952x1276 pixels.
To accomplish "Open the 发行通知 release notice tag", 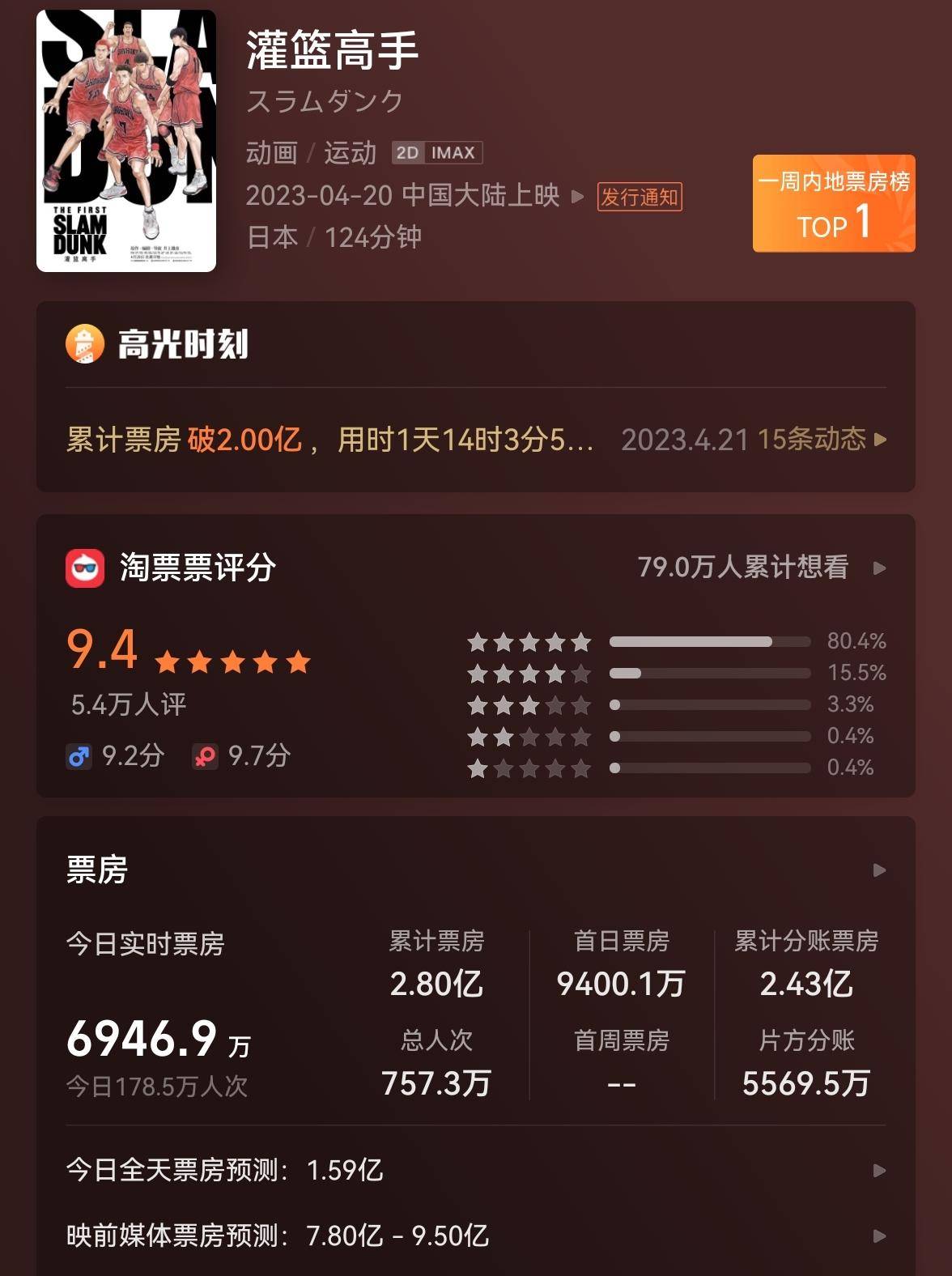I will pyautogui.click(x=639, y=197).
